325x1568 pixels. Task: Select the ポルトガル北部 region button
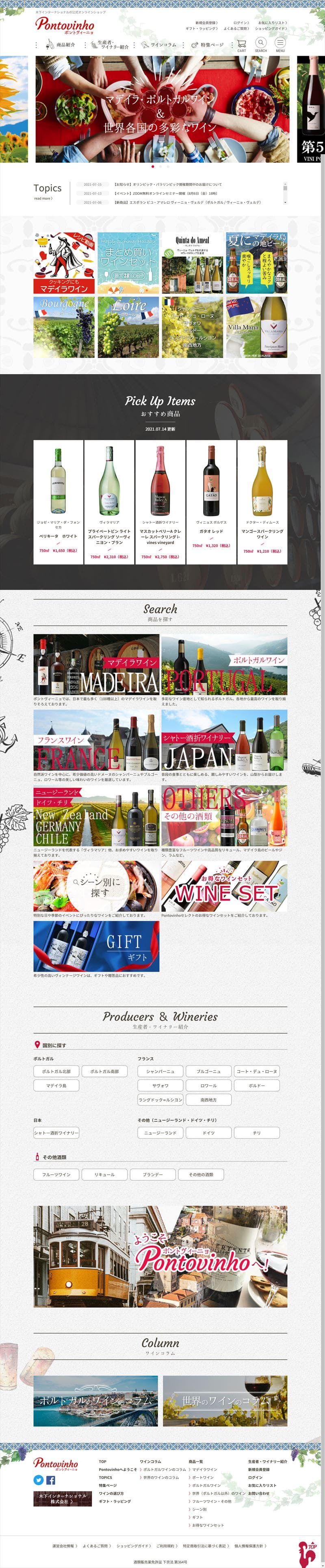point(56,1071)
